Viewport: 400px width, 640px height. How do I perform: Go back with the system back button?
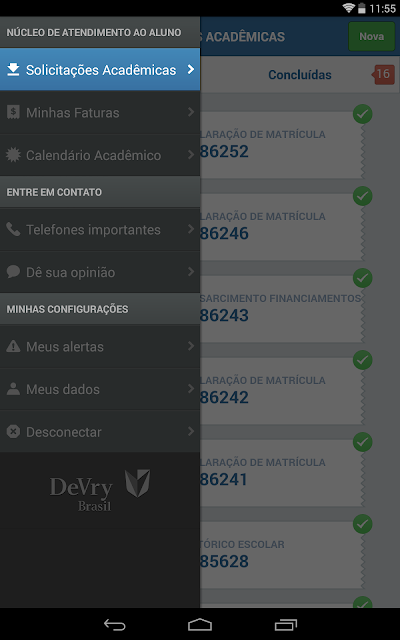click(x=115, y=624)
